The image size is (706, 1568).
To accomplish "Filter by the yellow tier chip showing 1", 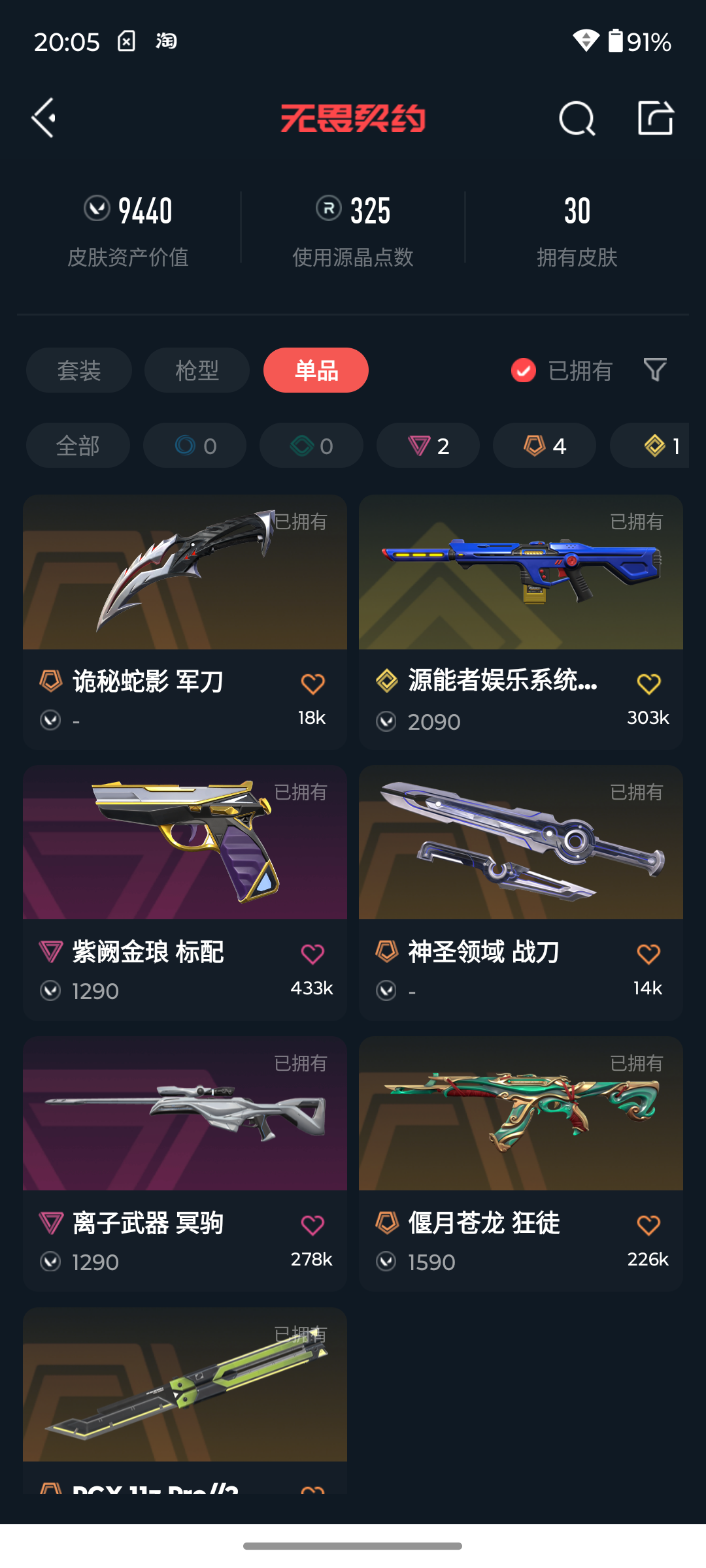I will pyautogui.click(x=649, y=446).
